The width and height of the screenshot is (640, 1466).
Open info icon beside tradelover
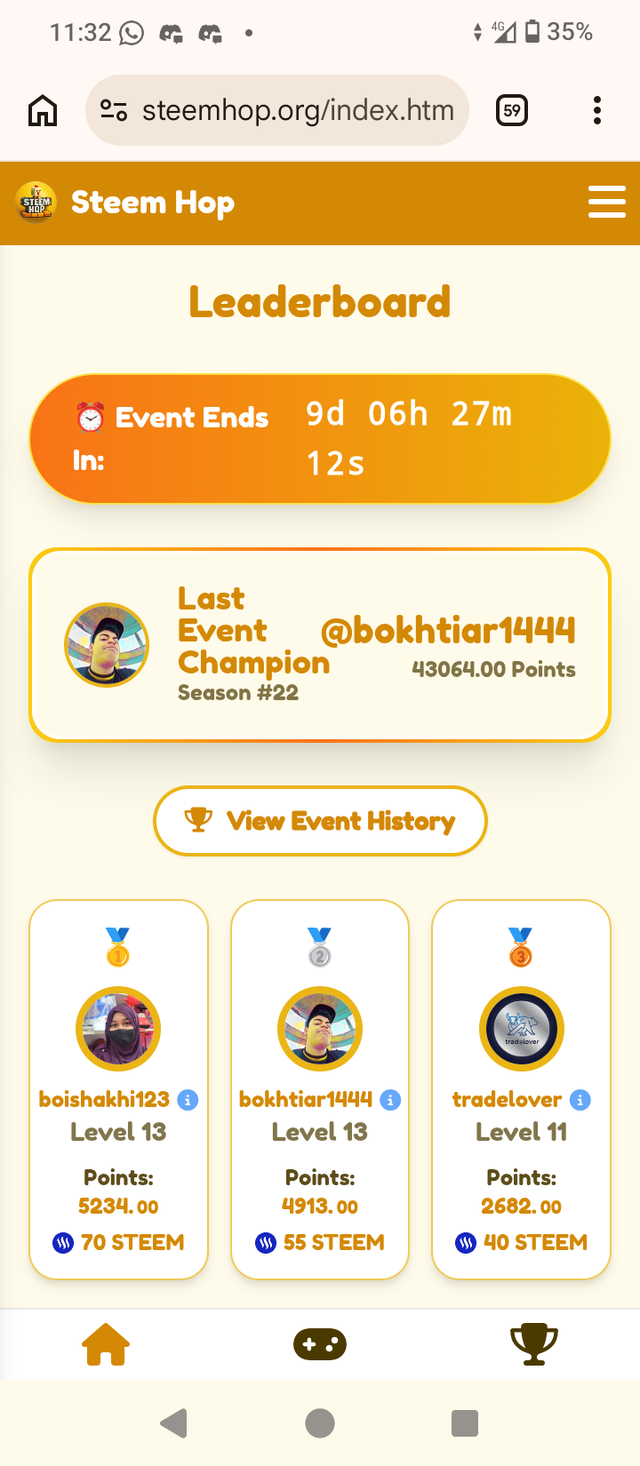(580, 1100)
